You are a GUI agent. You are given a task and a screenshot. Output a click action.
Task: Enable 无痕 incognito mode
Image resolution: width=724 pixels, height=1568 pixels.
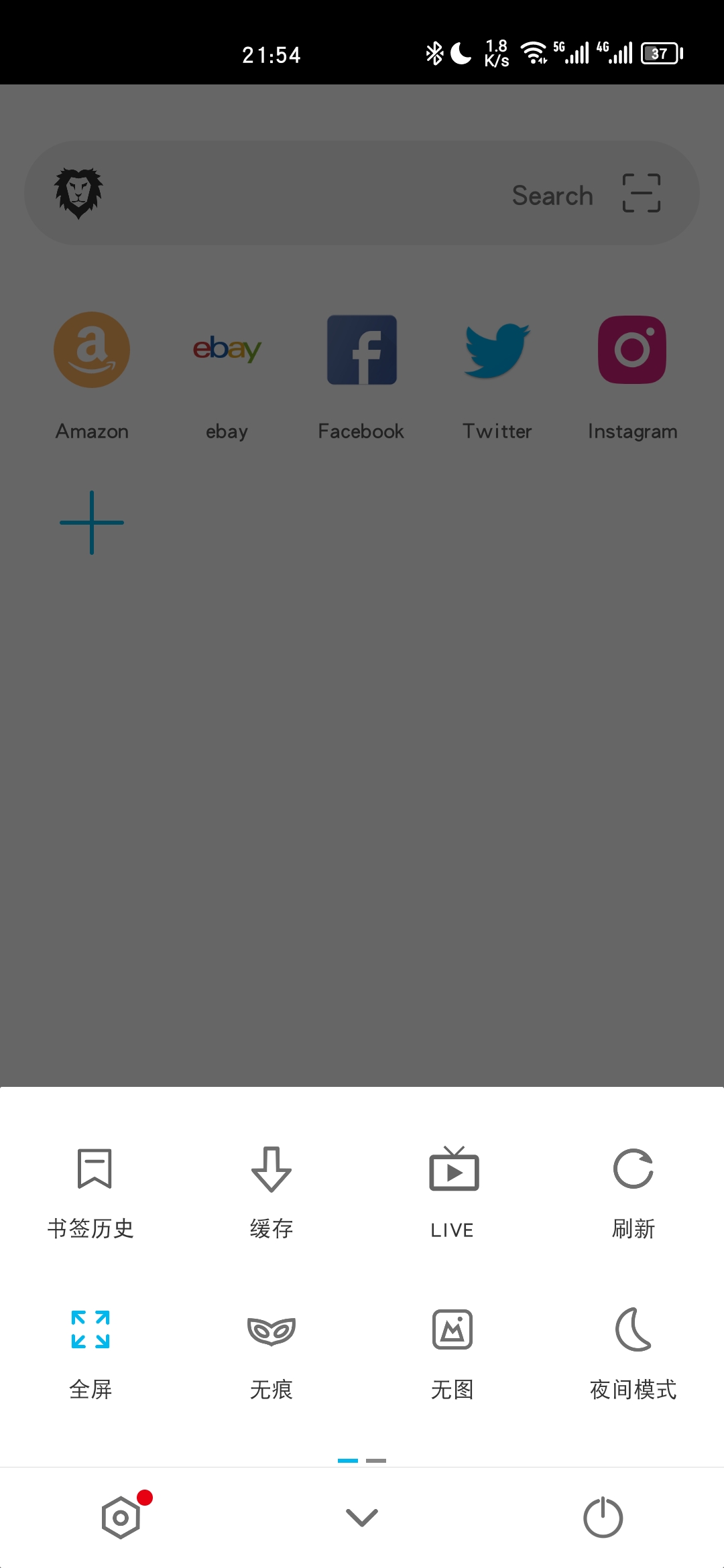tap(271, 1351)
